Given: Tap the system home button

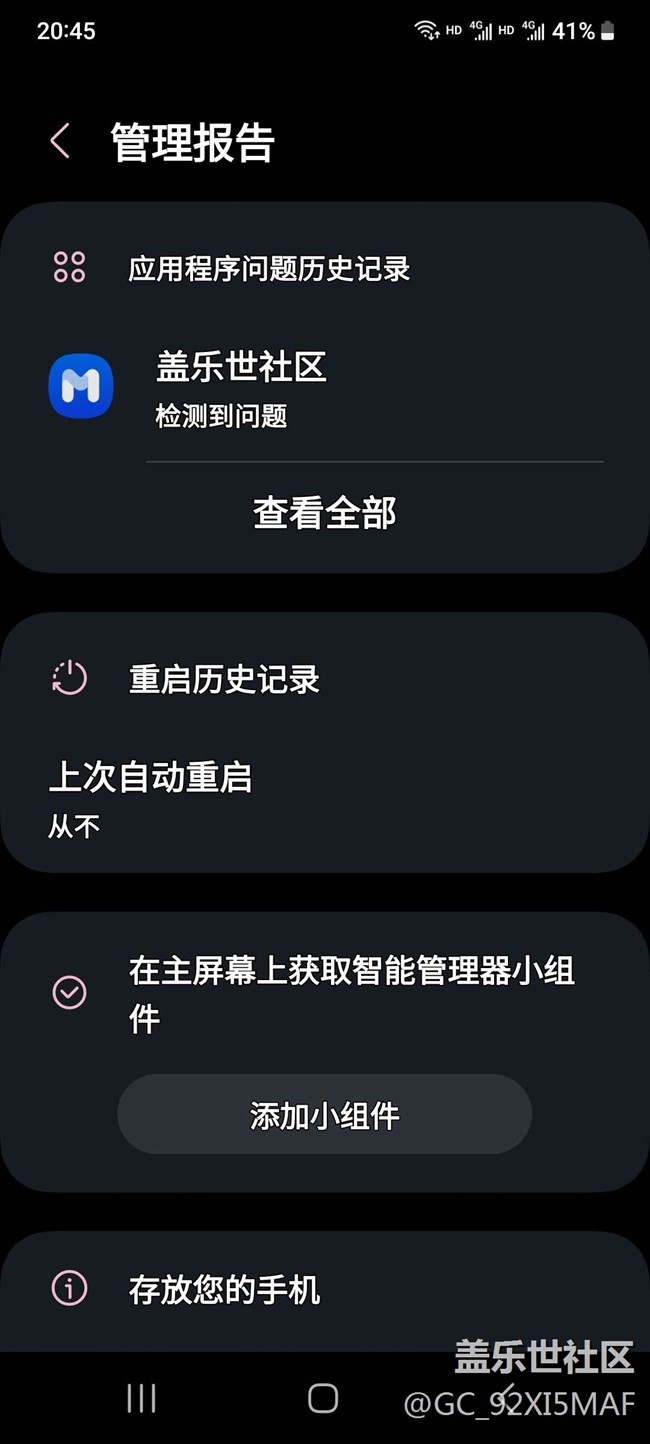Looking at the screenshot, I should pyautogui.click(x=323, y=1398).
